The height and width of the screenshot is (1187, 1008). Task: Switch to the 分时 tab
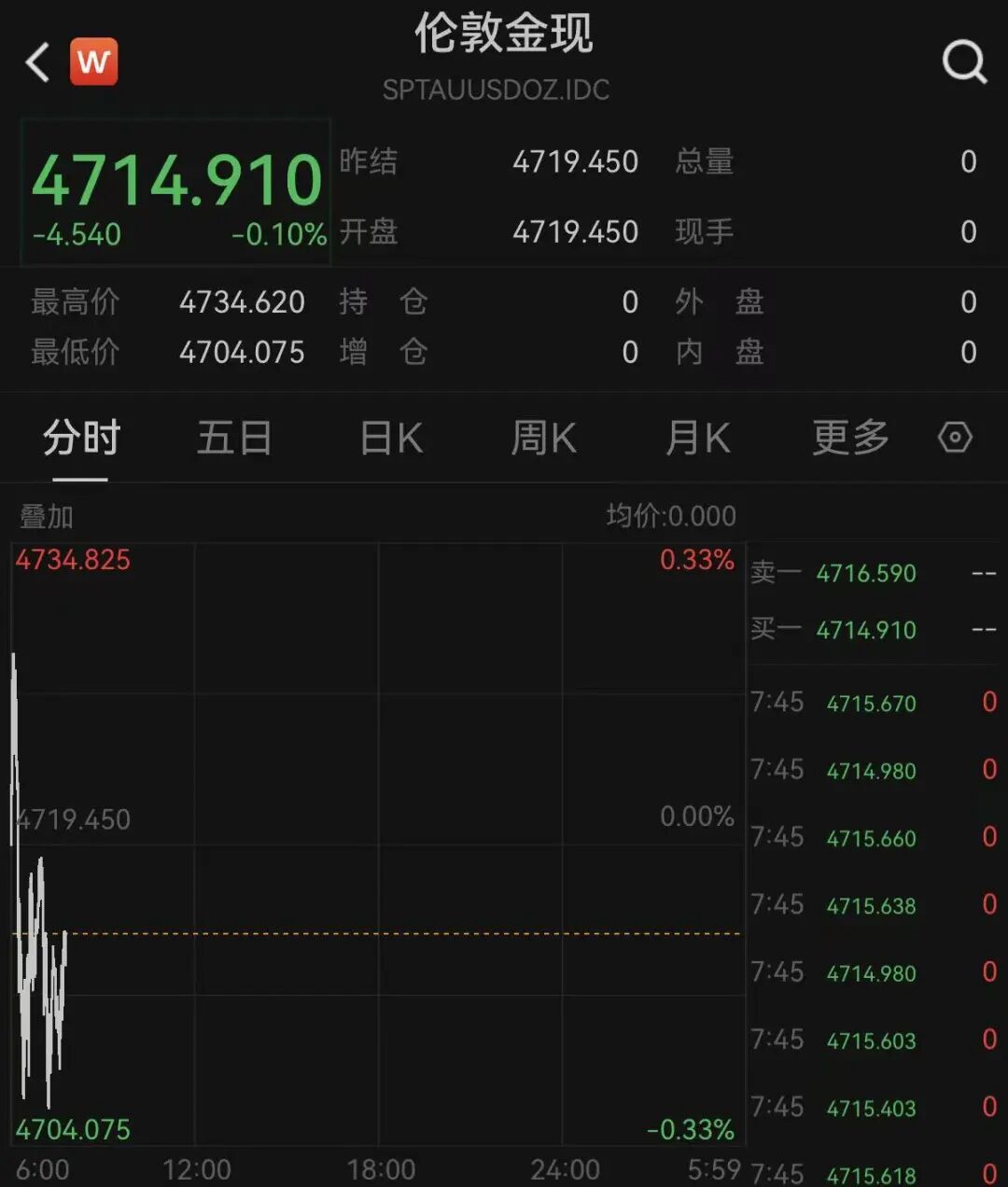81,438
